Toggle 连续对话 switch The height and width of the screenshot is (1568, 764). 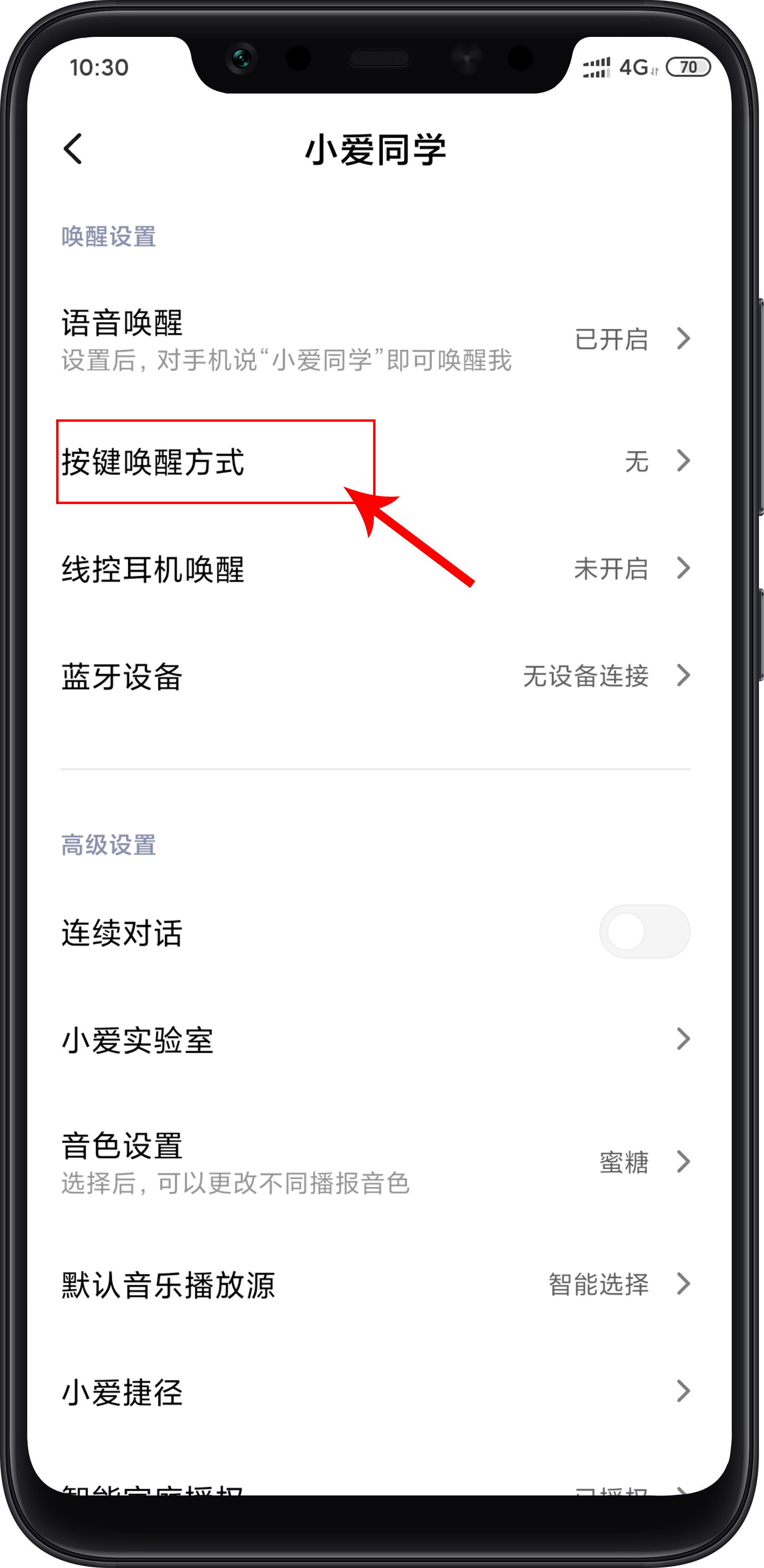pyautogui.click(x=644, y=931)
